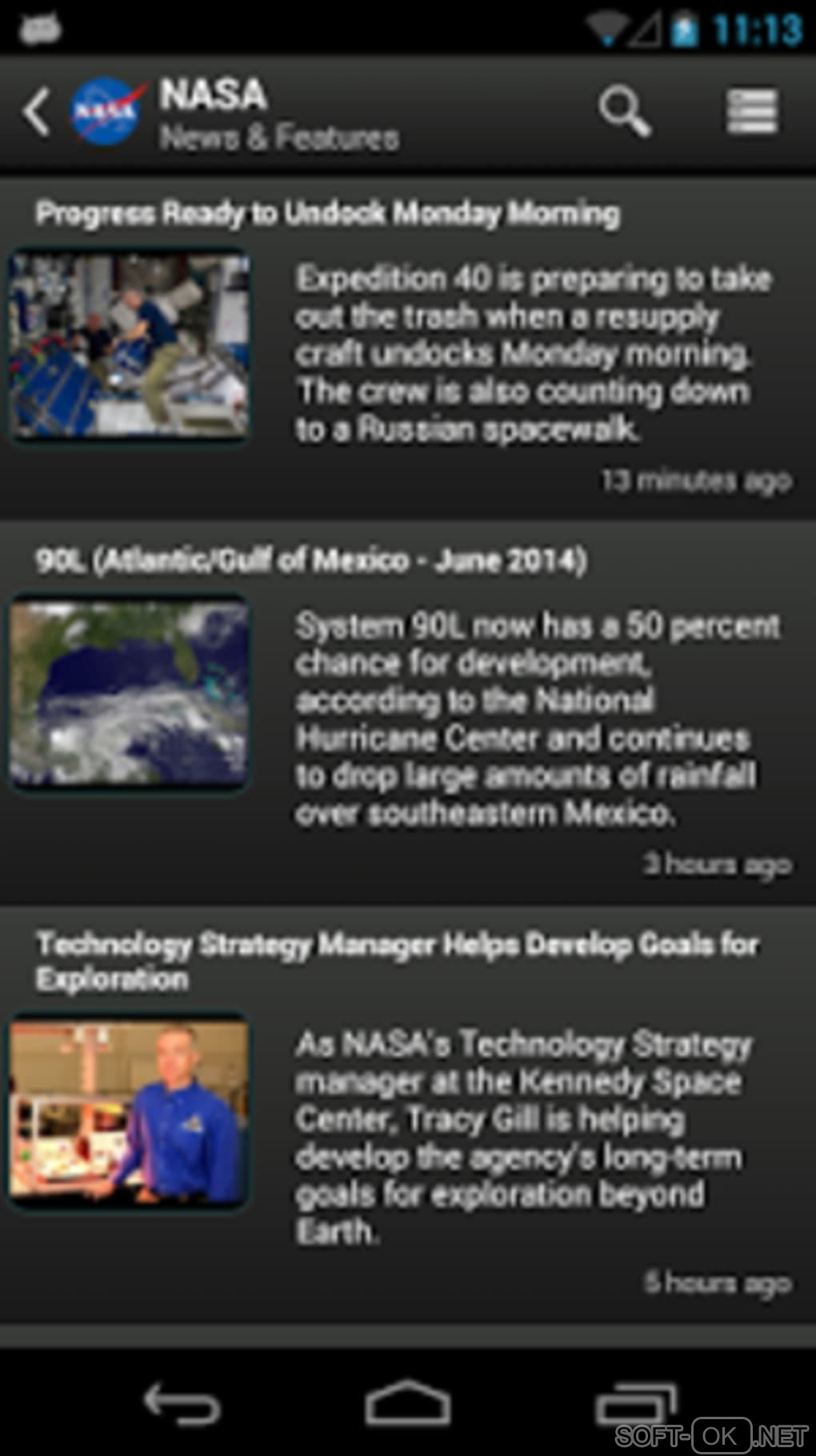Open Progress Ready to Undock Monday Morning article

327,214
